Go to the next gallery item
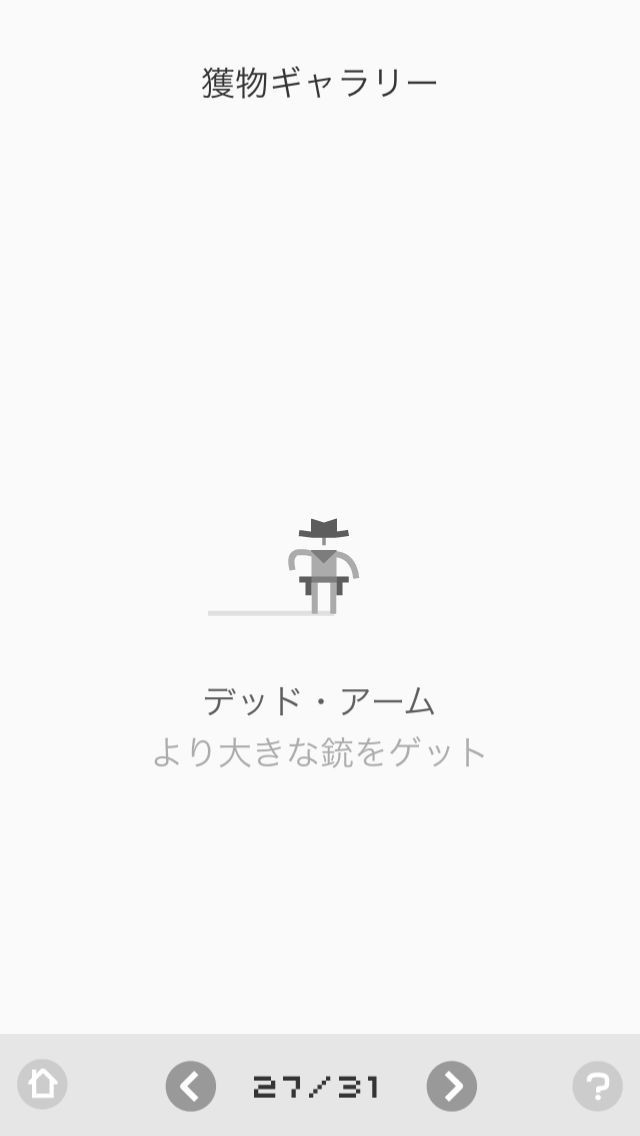Image resolution: width=640 pixels, height=1136 pixels. (452, 1086)
